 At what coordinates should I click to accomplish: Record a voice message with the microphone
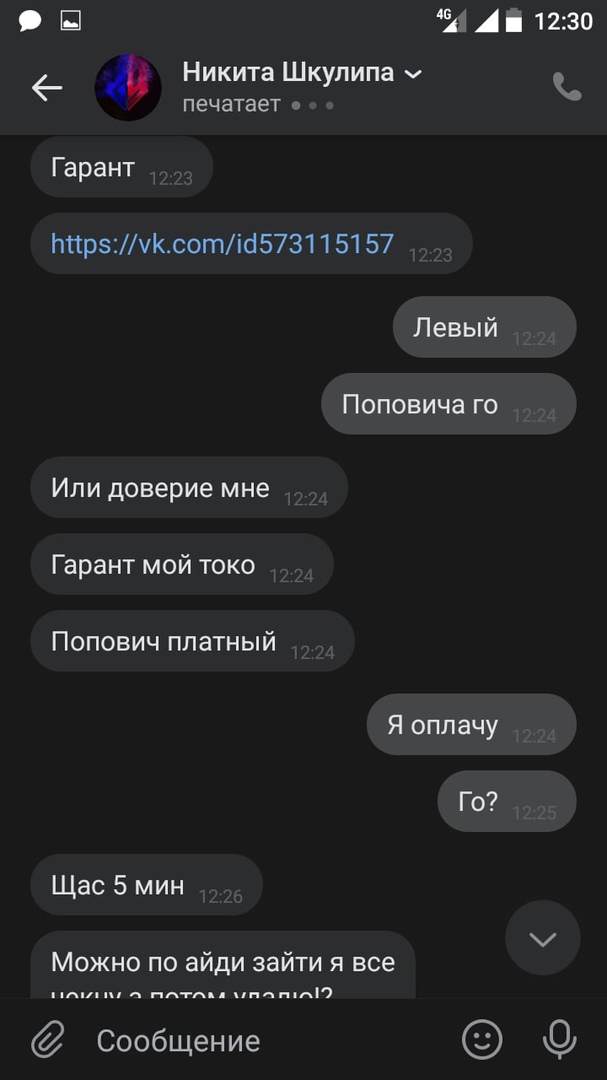(x=559, y=1041)
